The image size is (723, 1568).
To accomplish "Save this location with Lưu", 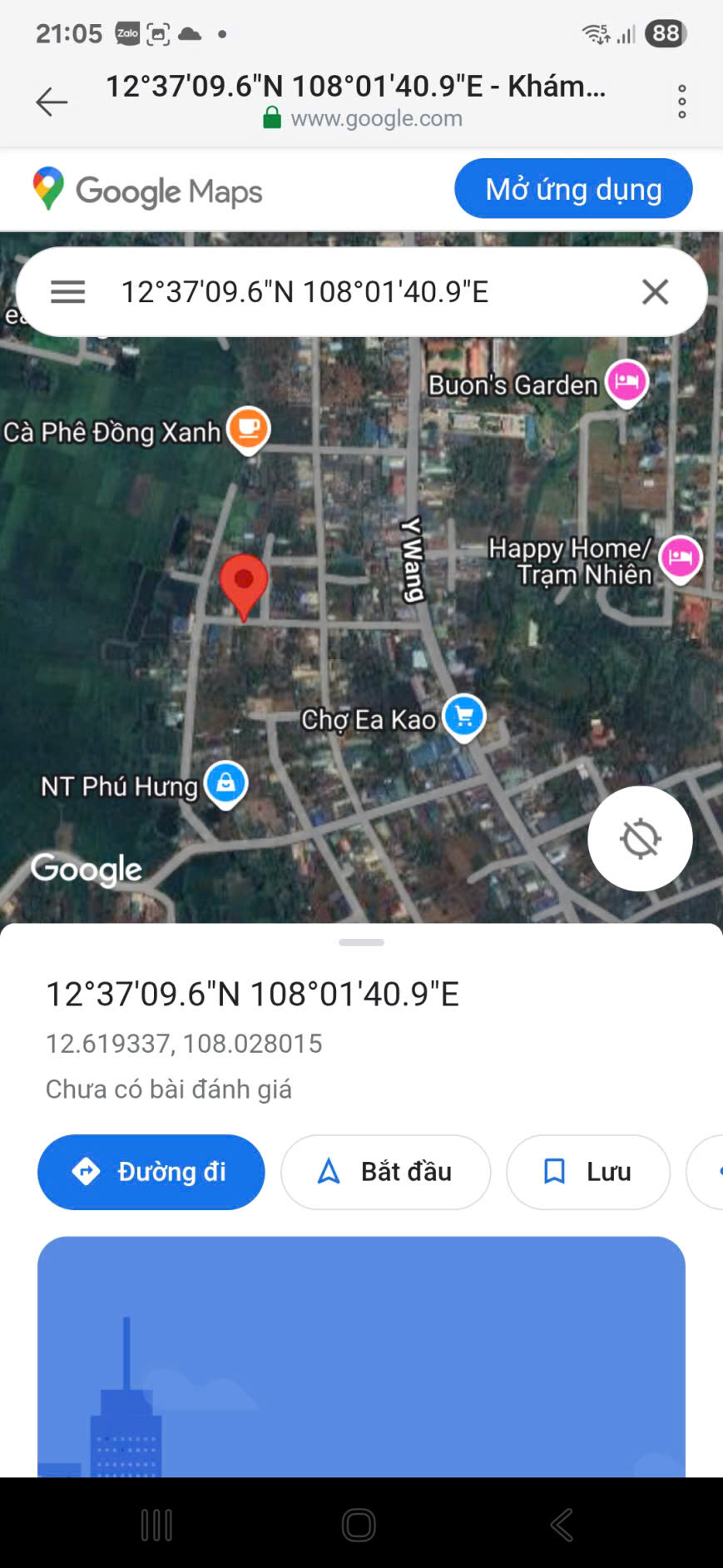I will (x=587, y=1172).
